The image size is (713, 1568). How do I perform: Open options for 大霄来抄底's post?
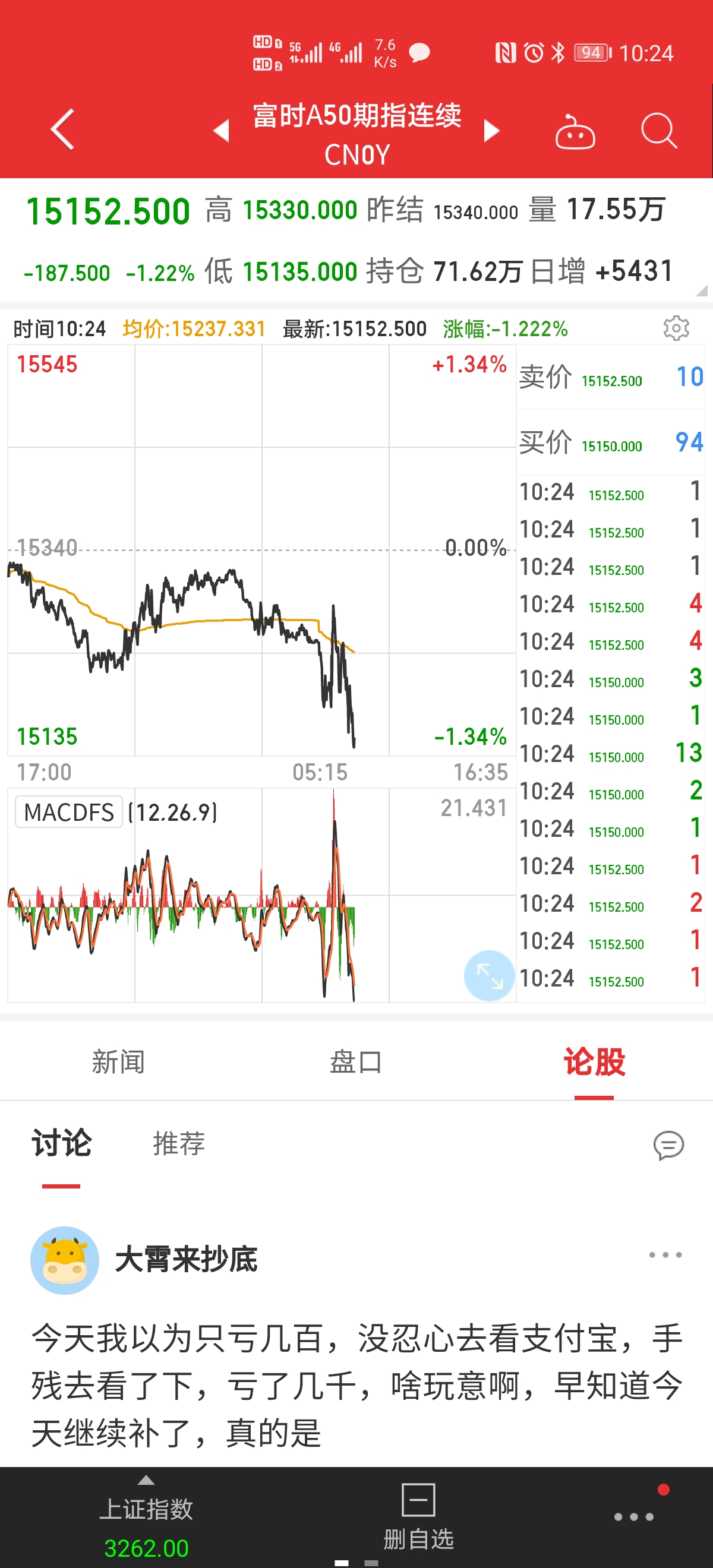[665, 1254]
